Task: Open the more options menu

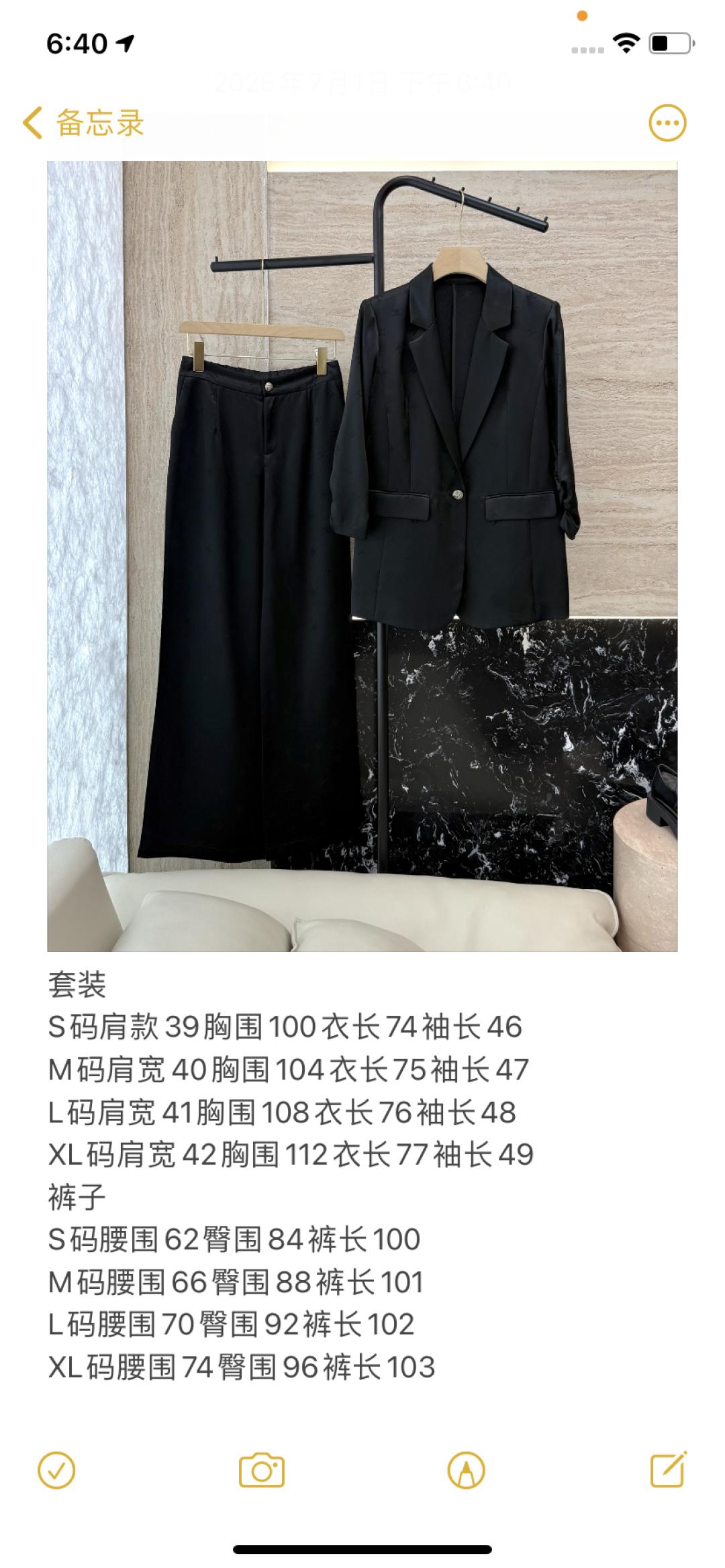Action: (667, 123)
